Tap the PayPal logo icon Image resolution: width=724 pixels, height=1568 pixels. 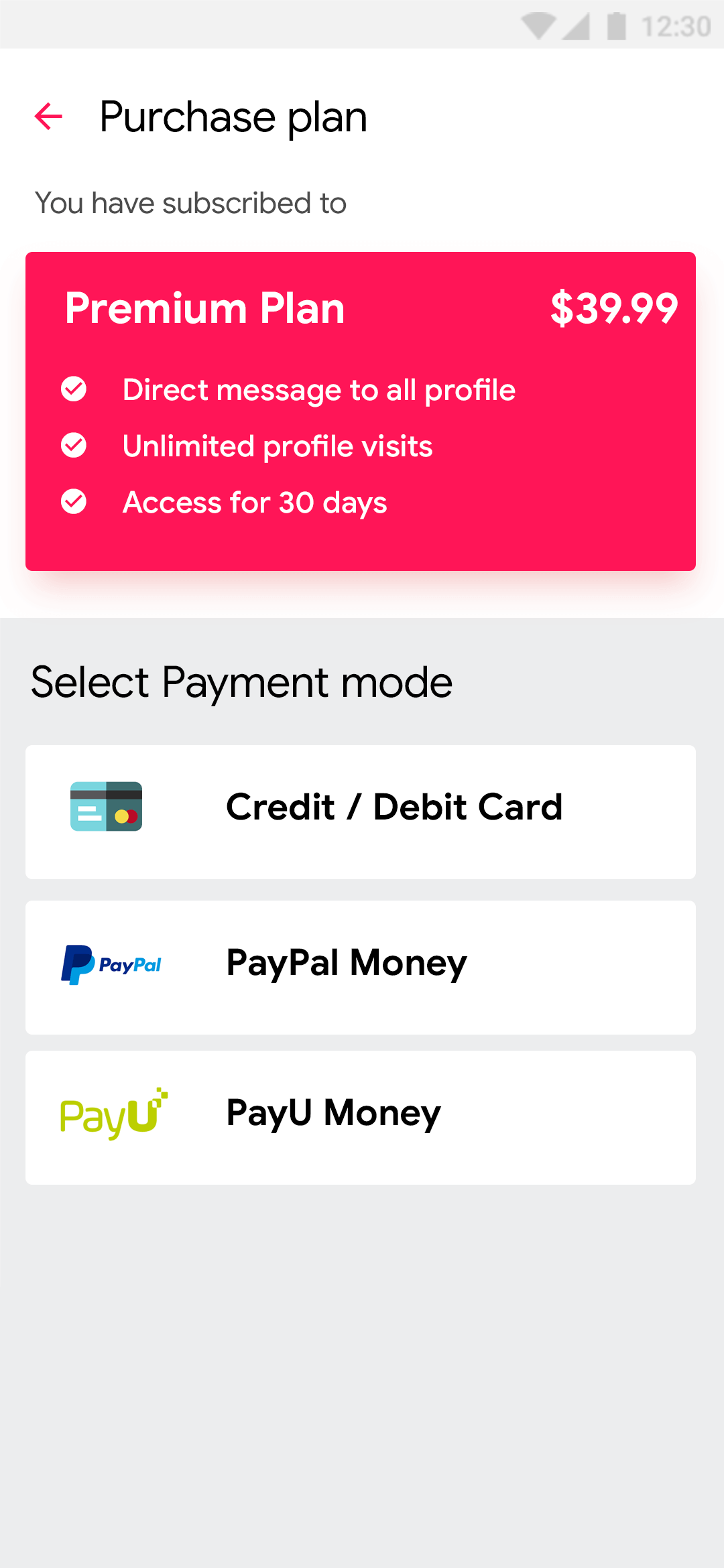[111, 964]
